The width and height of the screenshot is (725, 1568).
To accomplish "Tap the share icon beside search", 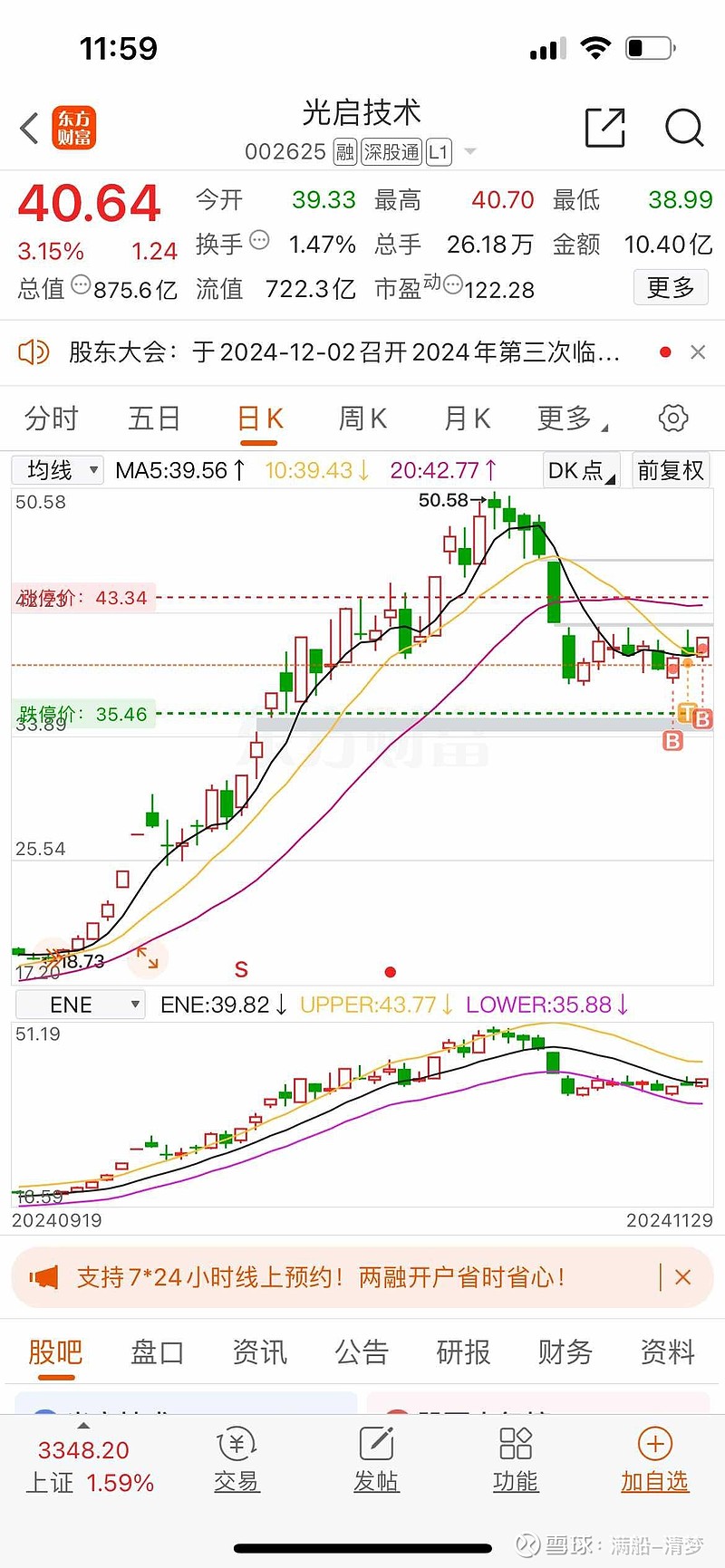I will point(605,129).
